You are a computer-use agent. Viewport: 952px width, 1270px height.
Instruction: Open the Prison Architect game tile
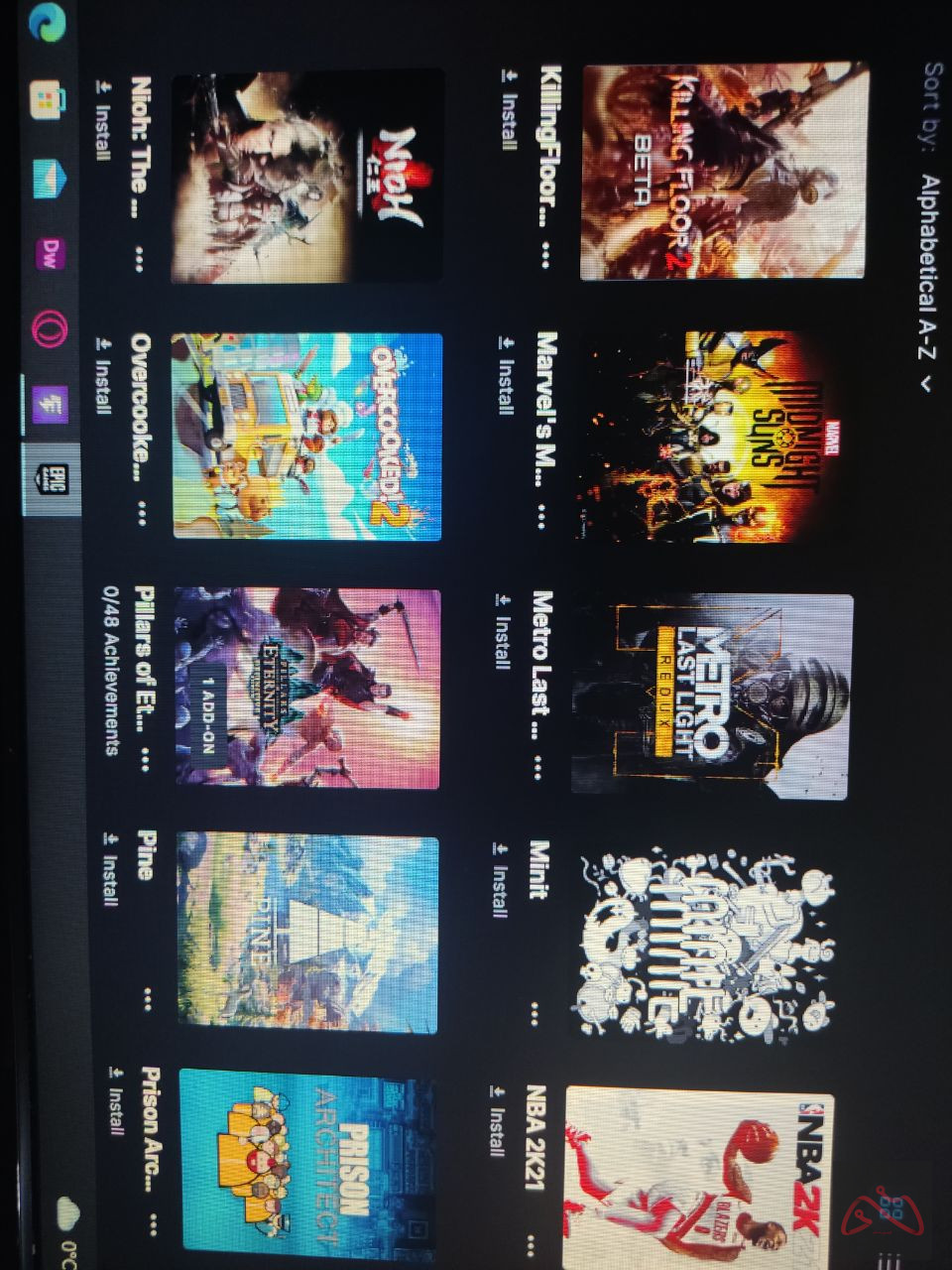(x=305, y=1161)
